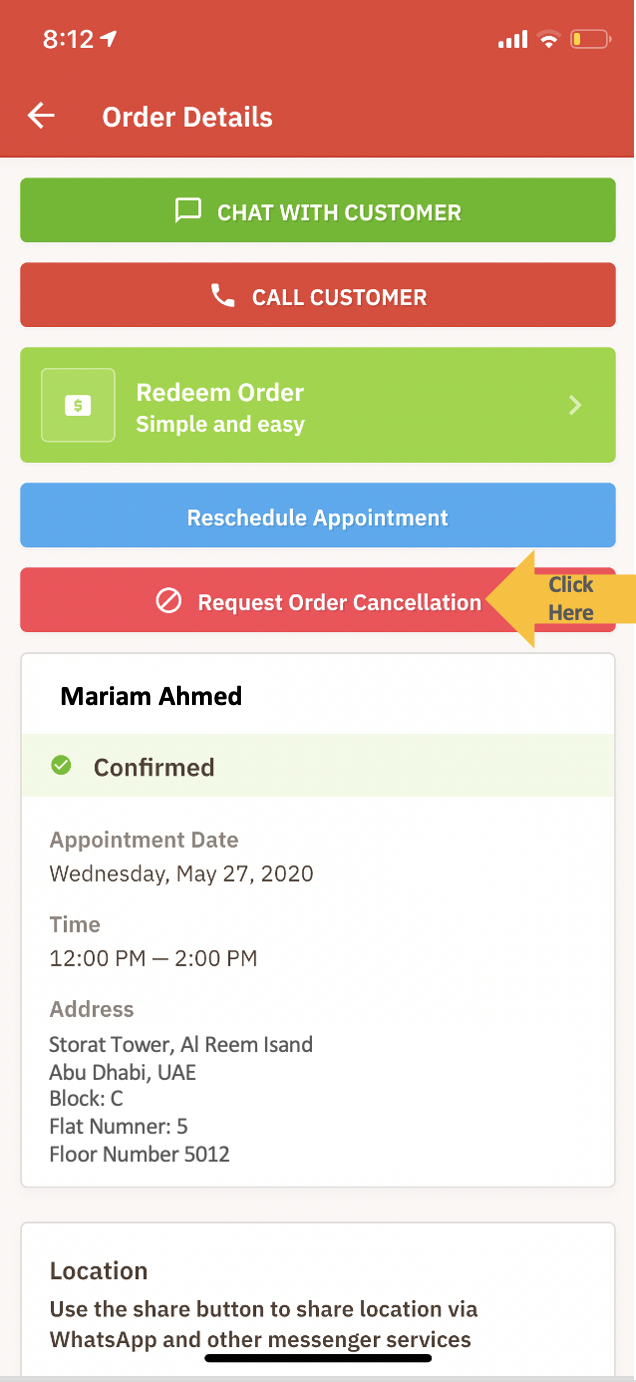The image size is (636, 1382).
Task: Go back from Order Details
Action: click(x=41, y=117)
